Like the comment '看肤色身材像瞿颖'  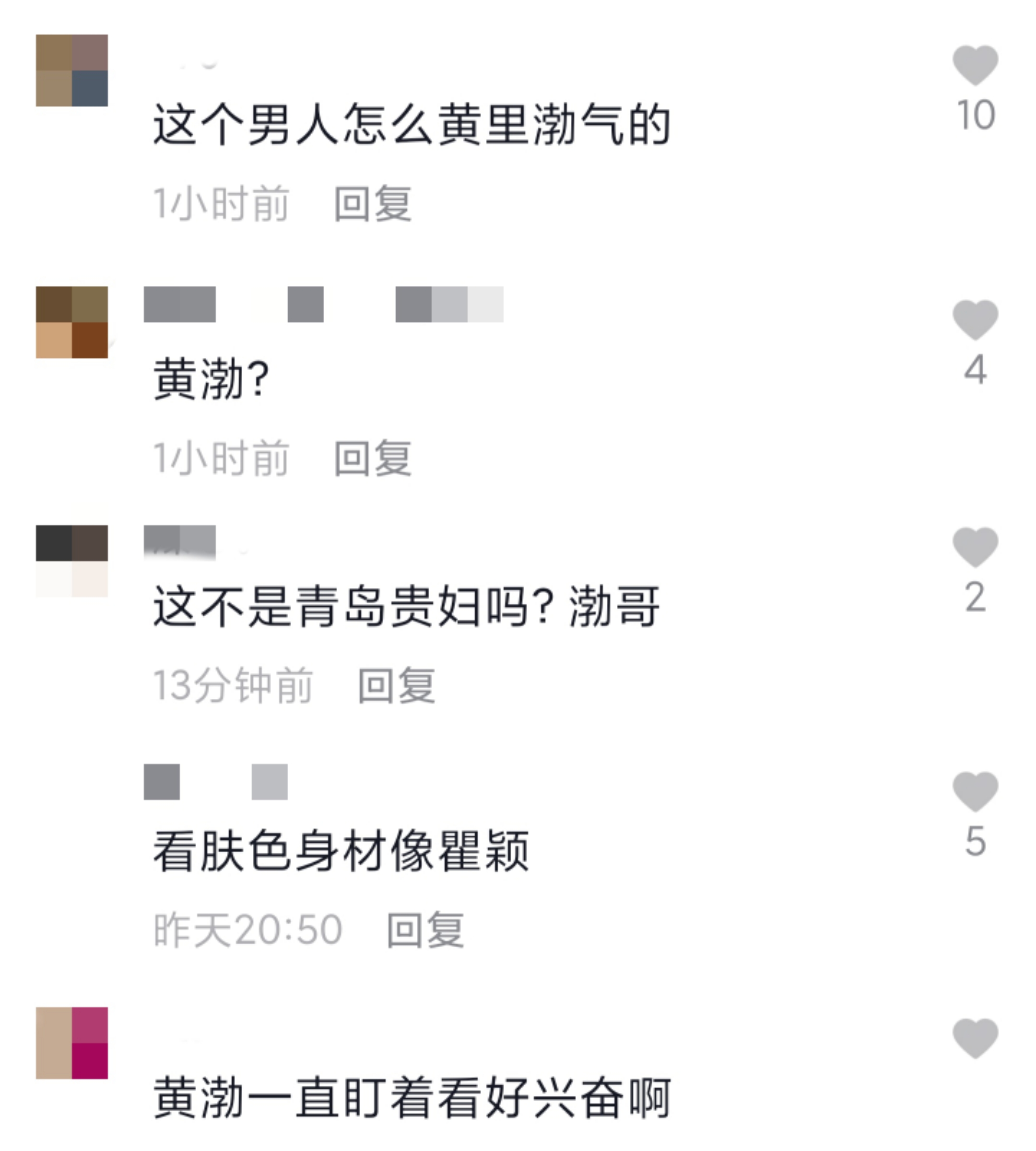pyautogui.click(x=975, y=792)
